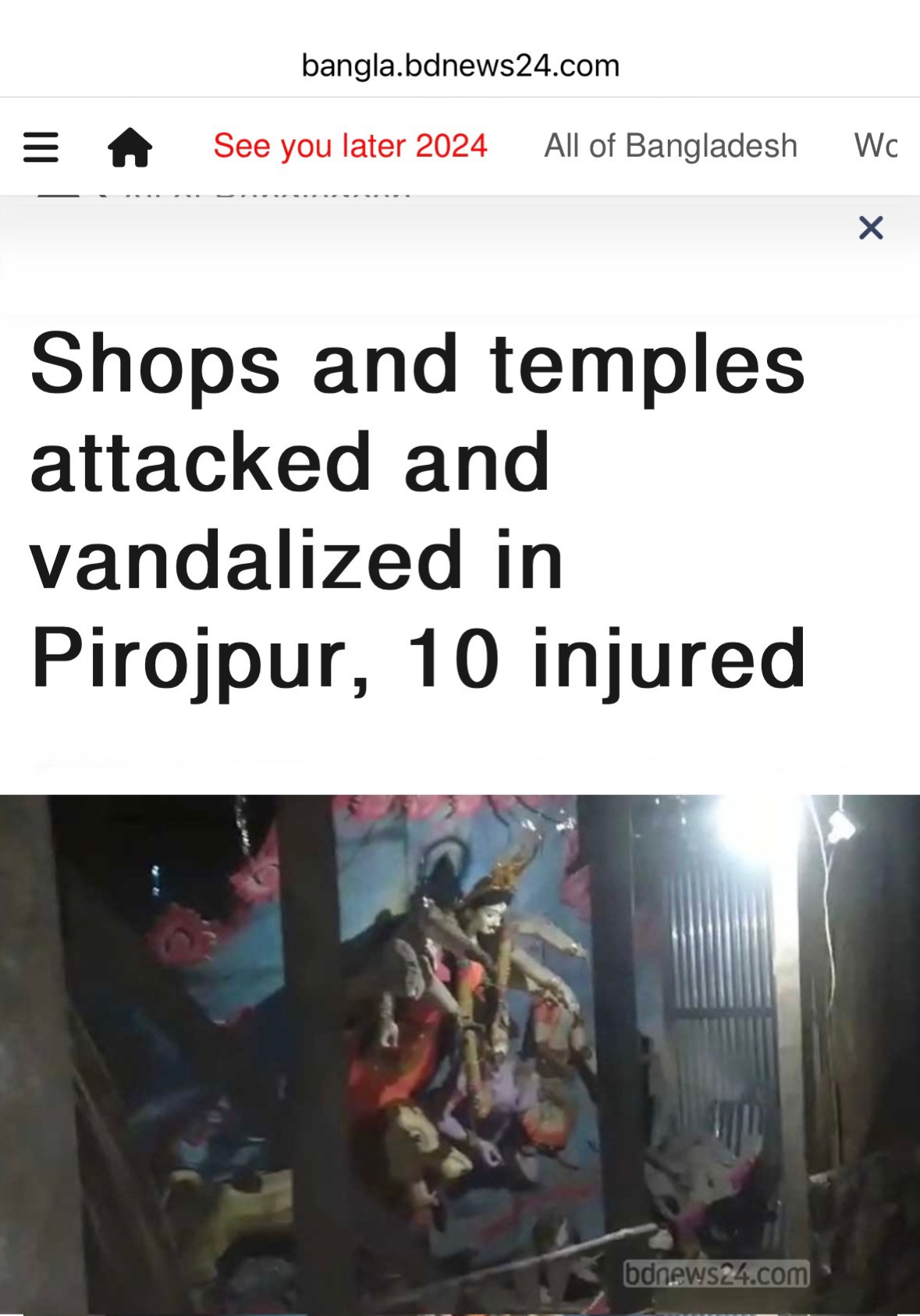The image size is (920, 1316).
Task: Go to the home page
Action: click(130, 147)
